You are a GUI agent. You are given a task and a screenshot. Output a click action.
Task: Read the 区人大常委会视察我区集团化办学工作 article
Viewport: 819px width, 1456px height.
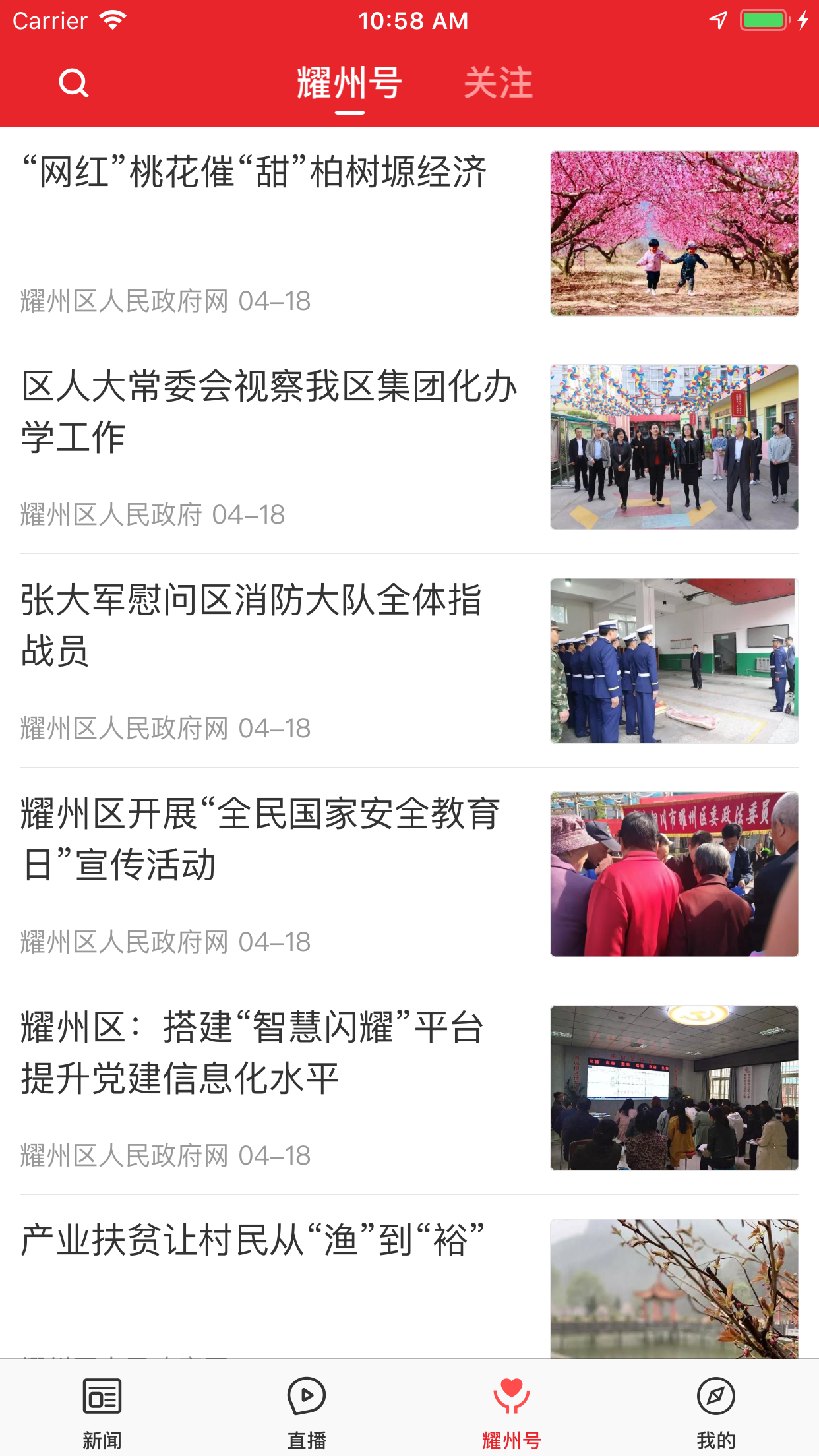[x=269, y=411]
